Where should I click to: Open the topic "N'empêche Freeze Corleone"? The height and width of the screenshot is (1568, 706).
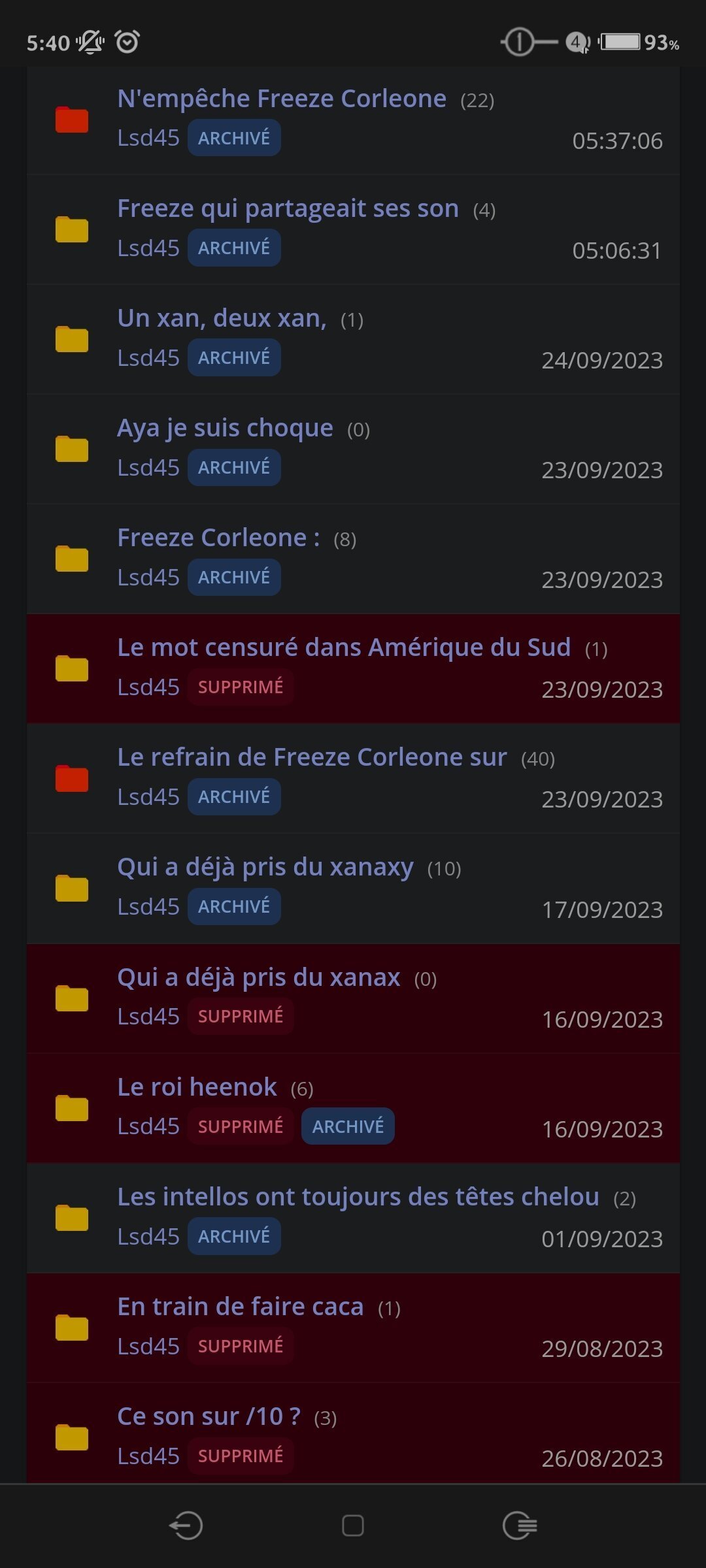(x=282, y=99)
